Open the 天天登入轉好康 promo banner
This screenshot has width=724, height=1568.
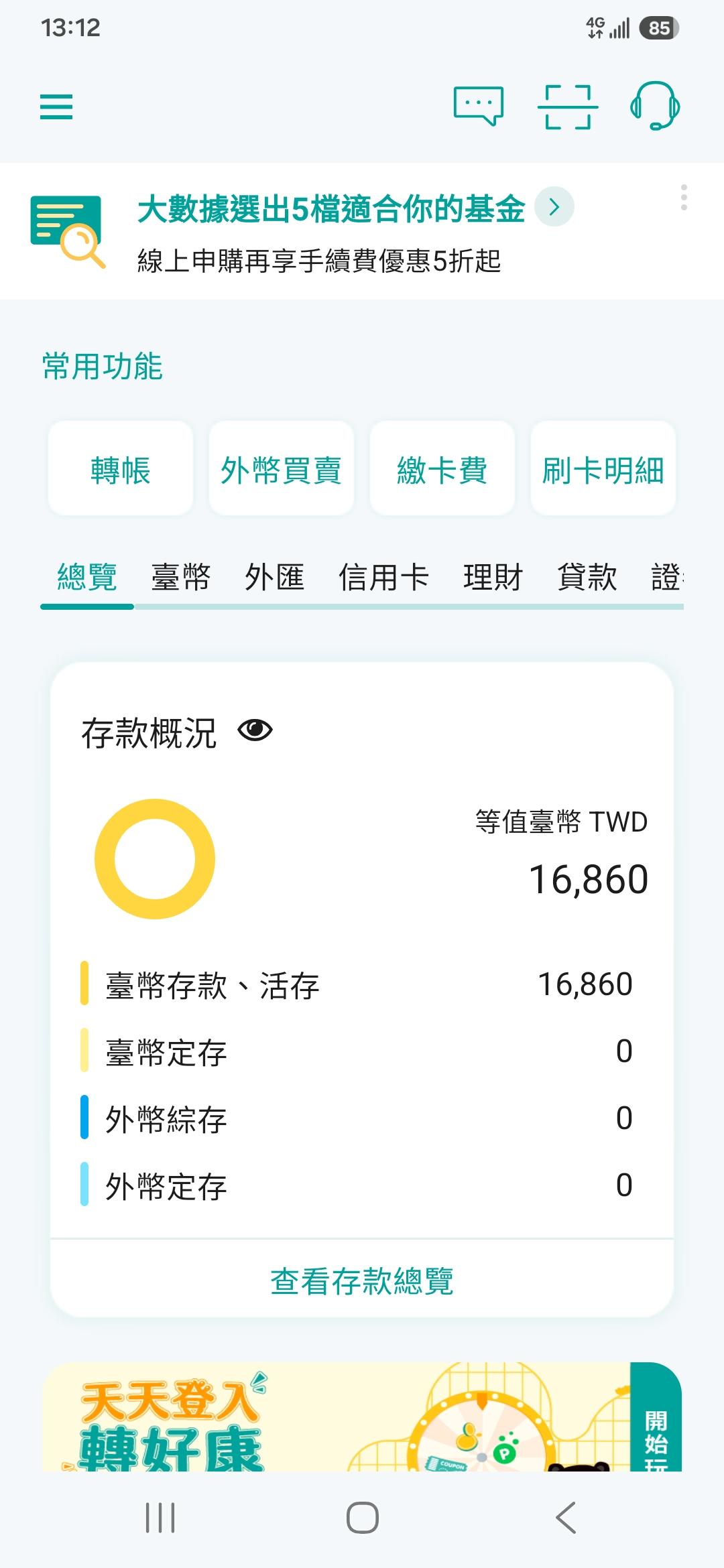pos(362,1416)
